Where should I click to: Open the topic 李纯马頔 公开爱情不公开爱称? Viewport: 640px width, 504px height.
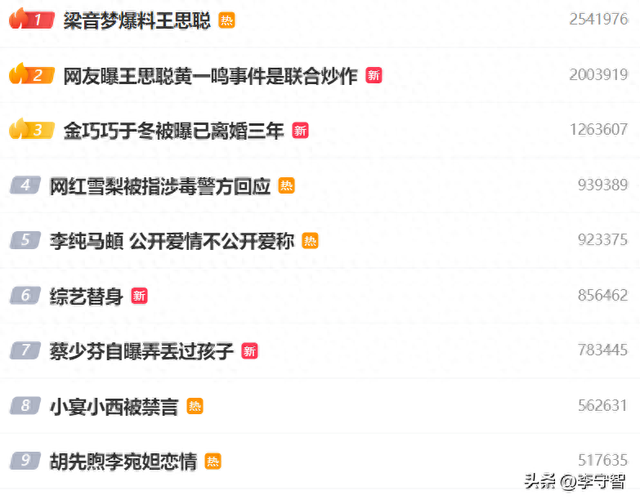172,240
